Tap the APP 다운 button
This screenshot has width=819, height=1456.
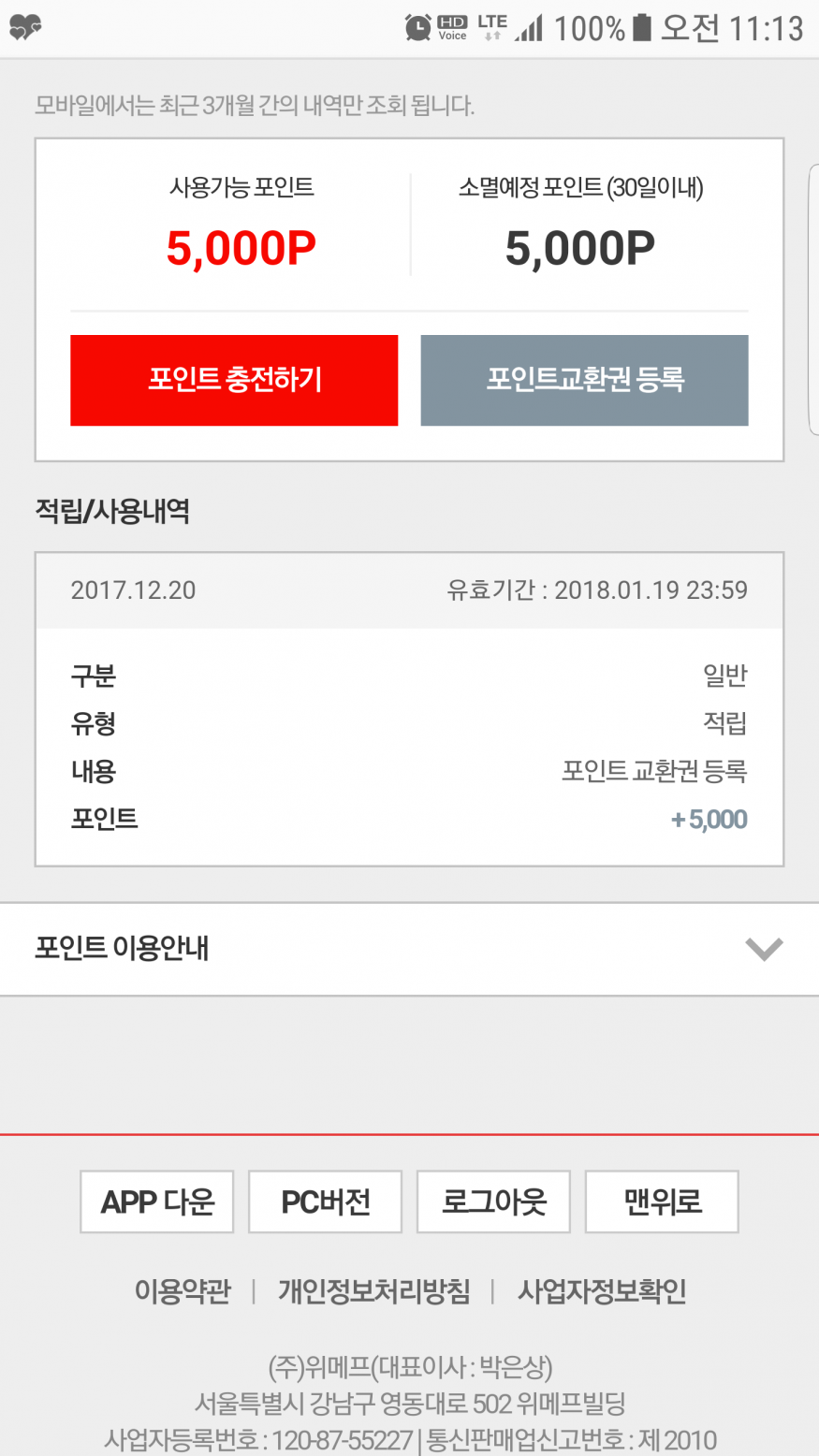point(157,1201)
